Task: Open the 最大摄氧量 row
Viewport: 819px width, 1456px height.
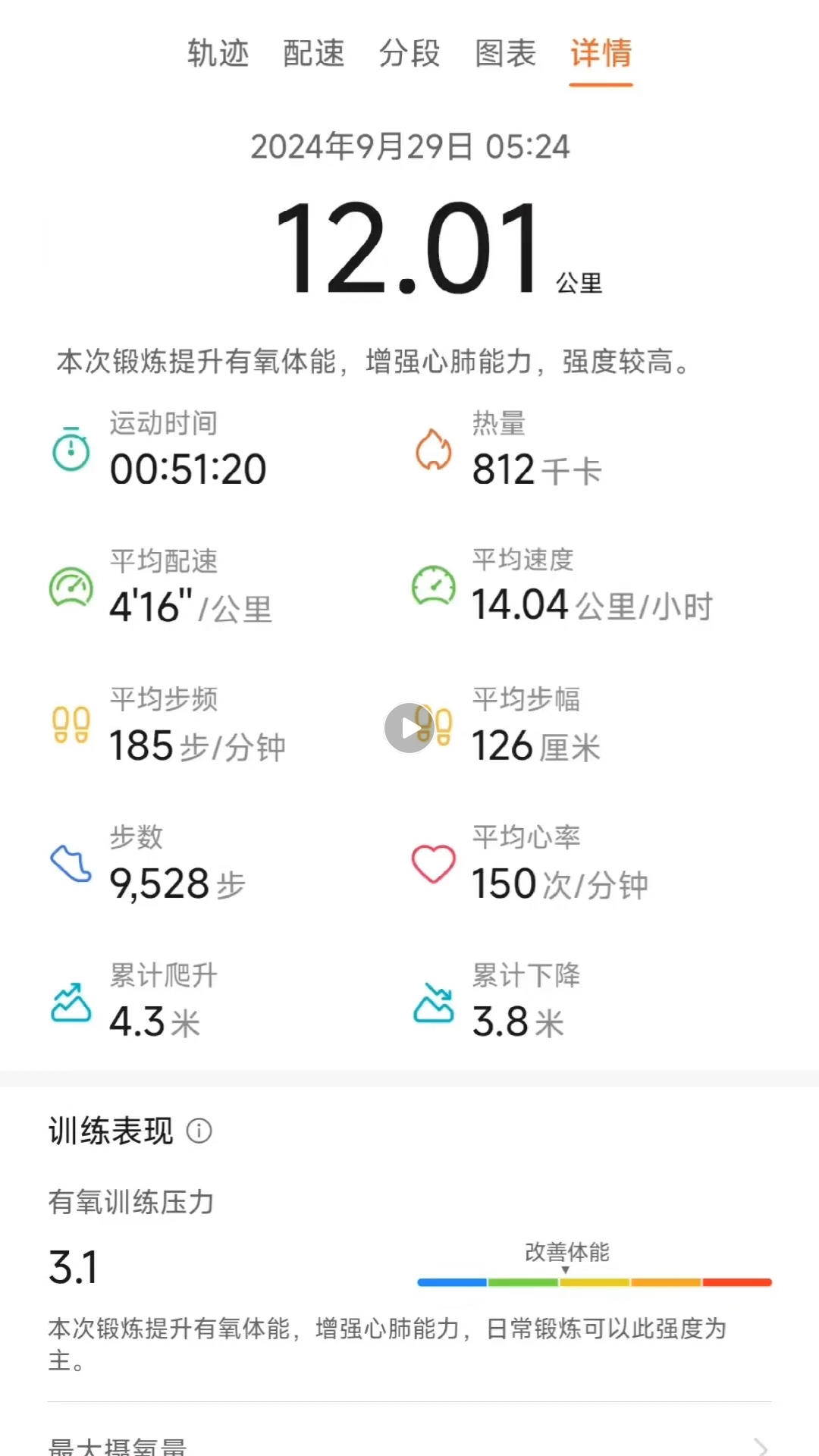Action: (409, 1444)
